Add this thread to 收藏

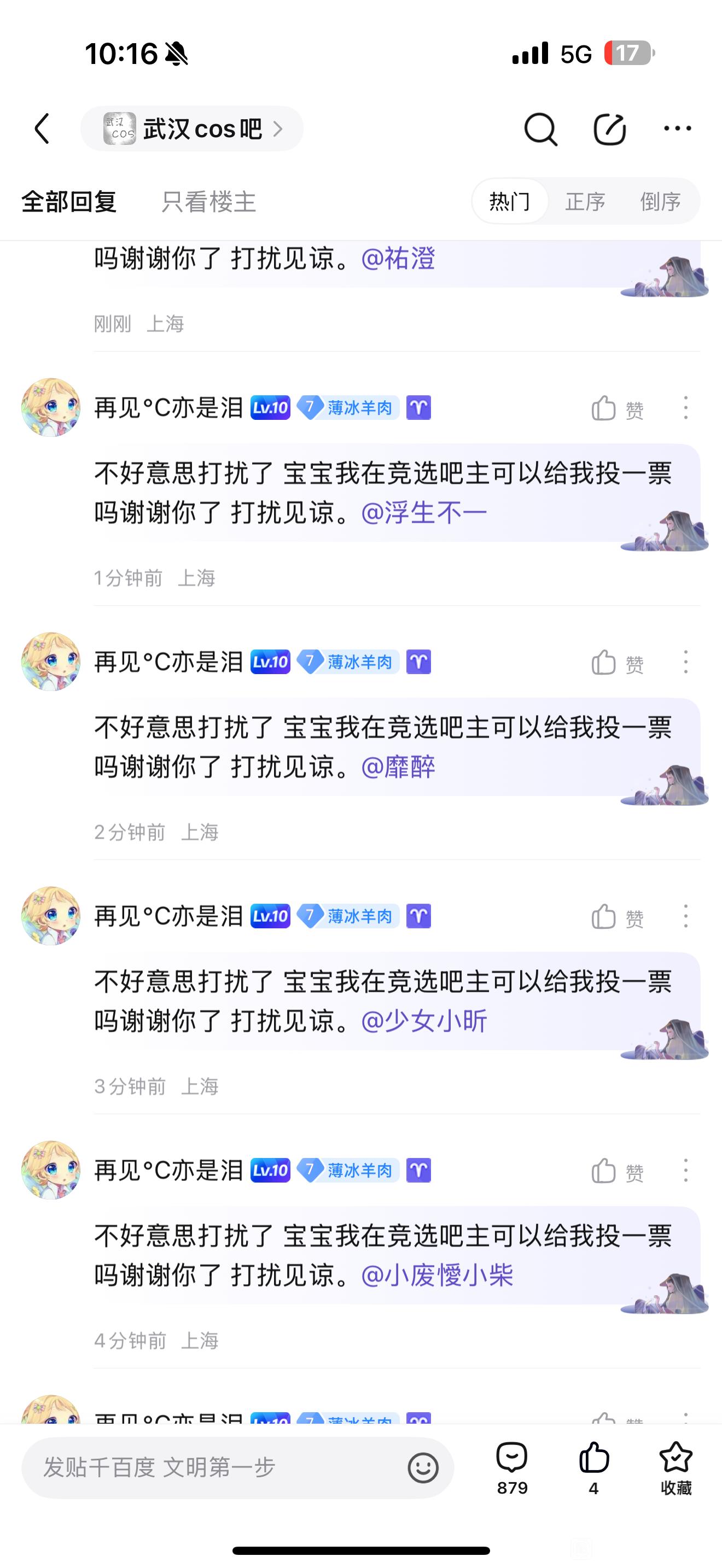point(676,1467)
